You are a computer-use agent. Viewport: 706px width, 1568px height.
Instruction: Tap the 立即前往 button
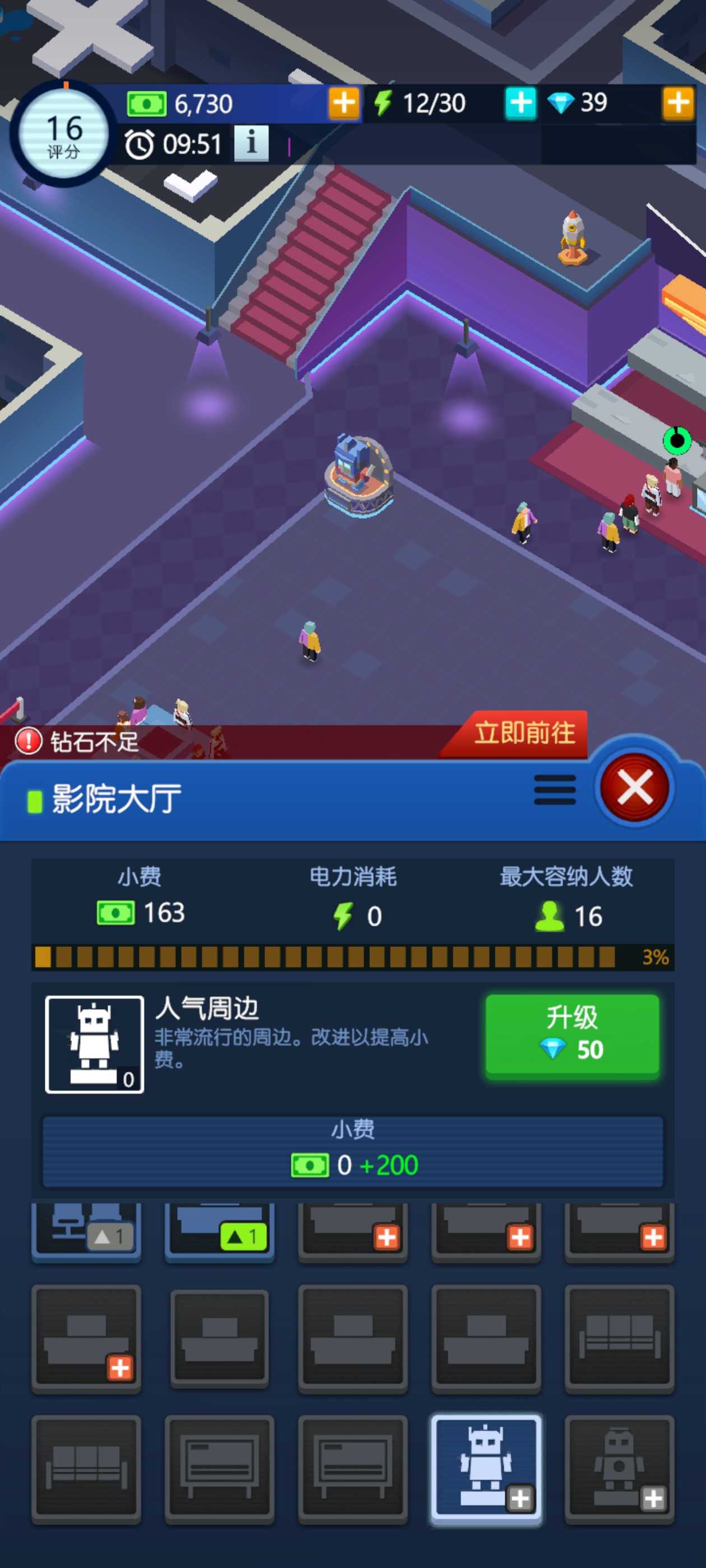point(523,733)
